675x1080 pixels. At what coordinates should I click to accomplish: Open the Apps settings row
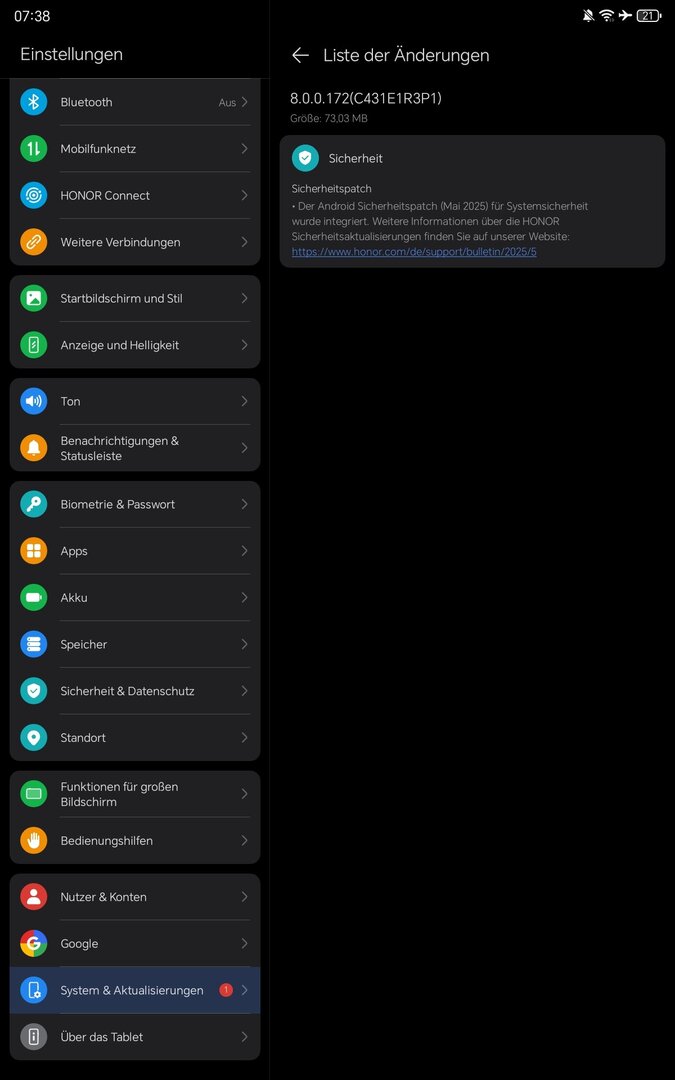point(135,551)
